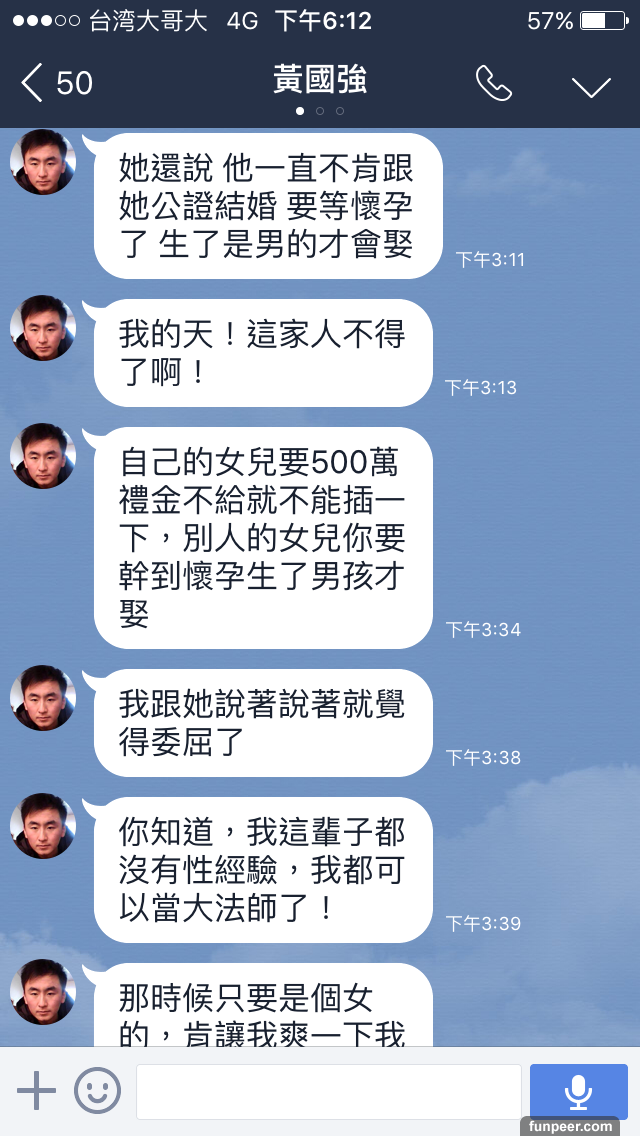The height and width of the screenshot is (1136, 640).
Task: Tap the microphone voice message button
Action: point(578,1091)
